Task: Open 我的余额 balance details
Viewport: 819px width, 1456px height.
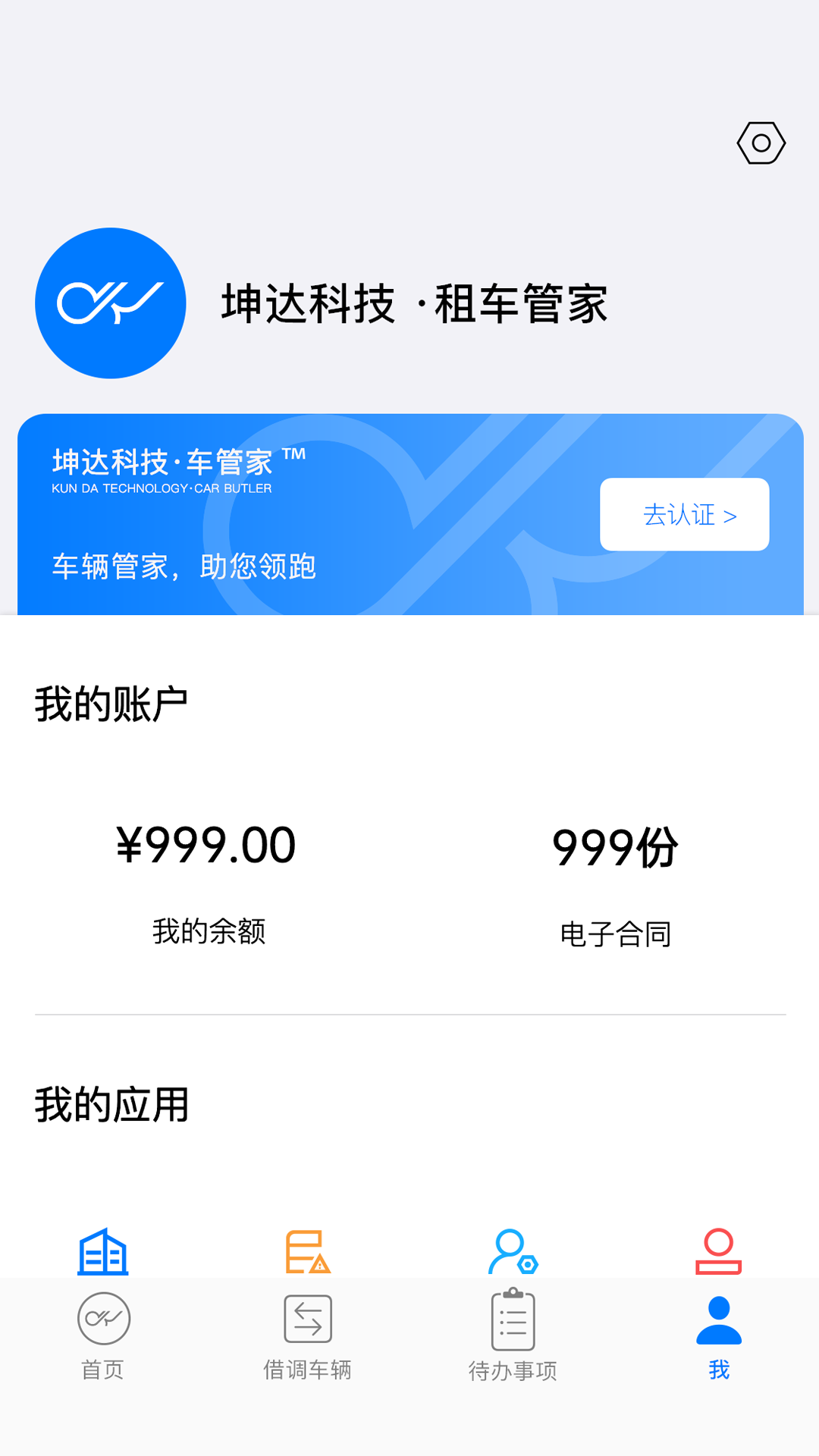Action: pos(206,880)
